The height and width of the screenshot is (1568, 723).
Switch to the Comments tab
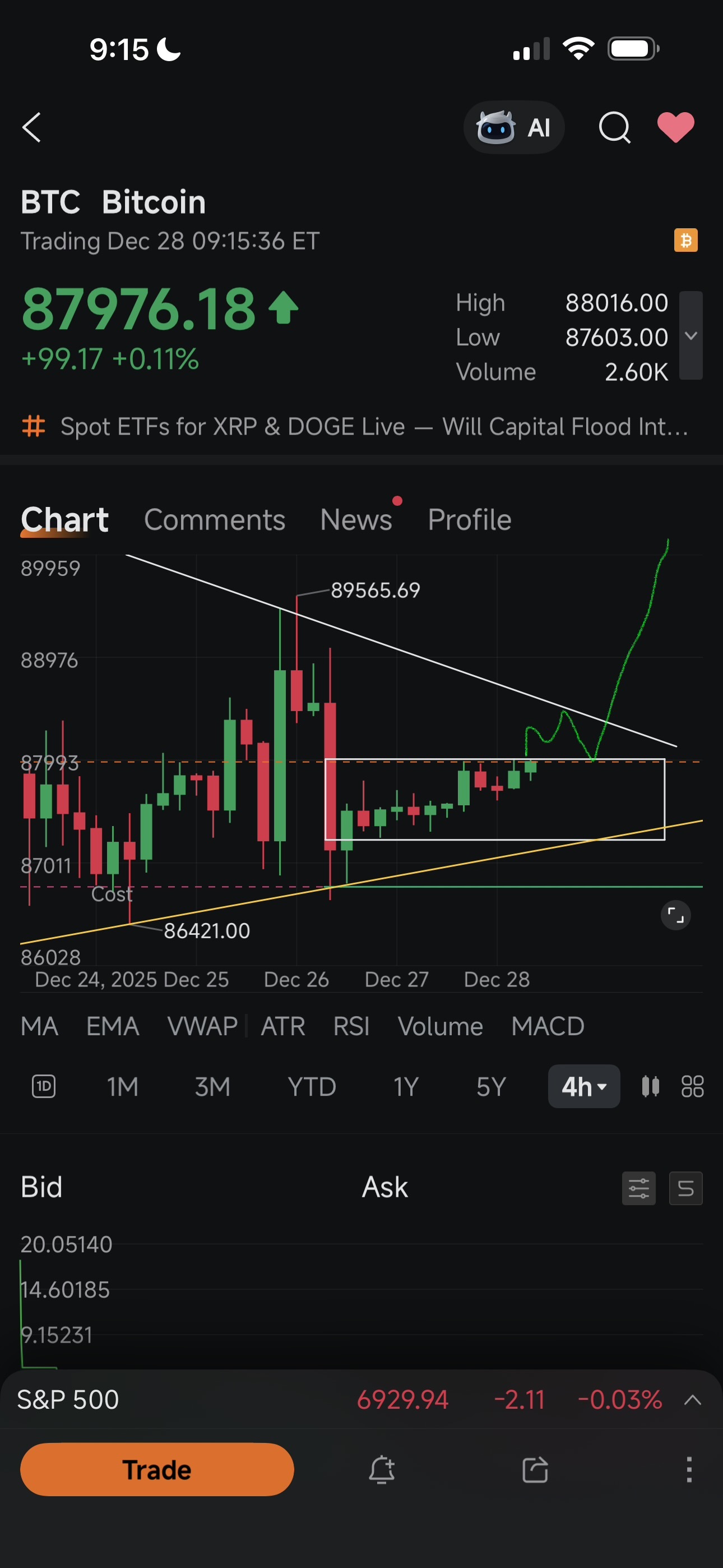click(215, 519)
